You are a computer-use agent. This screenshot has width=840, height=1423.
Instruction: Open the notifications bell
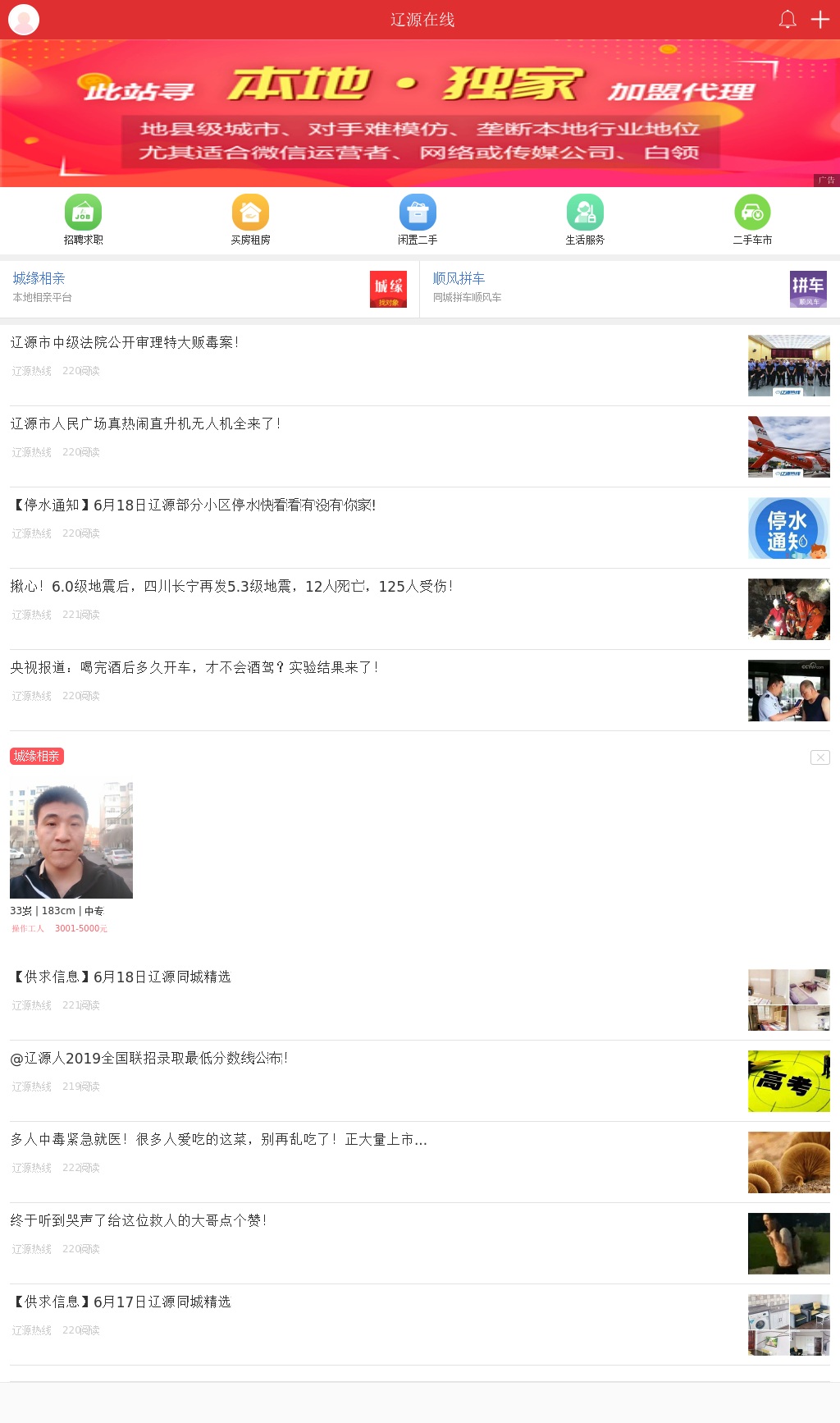787,20
